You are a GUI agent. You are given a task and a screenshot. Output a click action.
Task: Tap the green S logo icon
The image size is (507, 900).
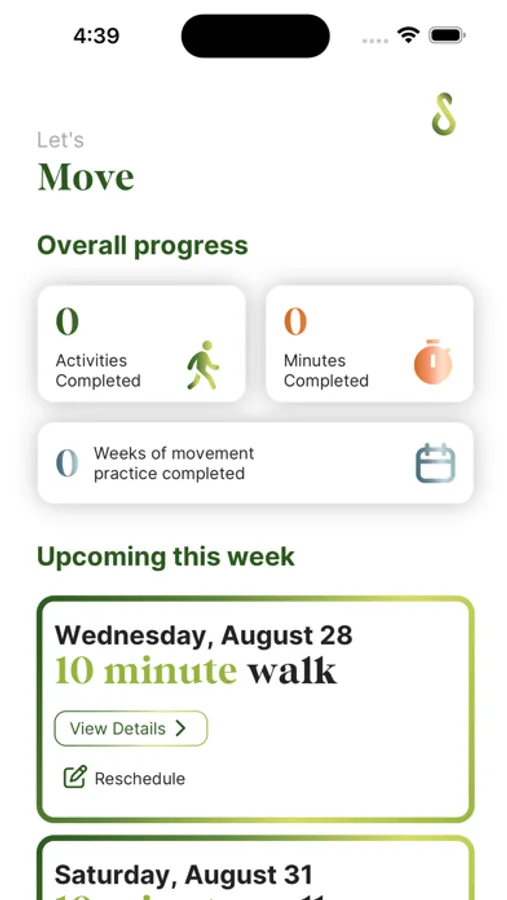click(444, 114)
